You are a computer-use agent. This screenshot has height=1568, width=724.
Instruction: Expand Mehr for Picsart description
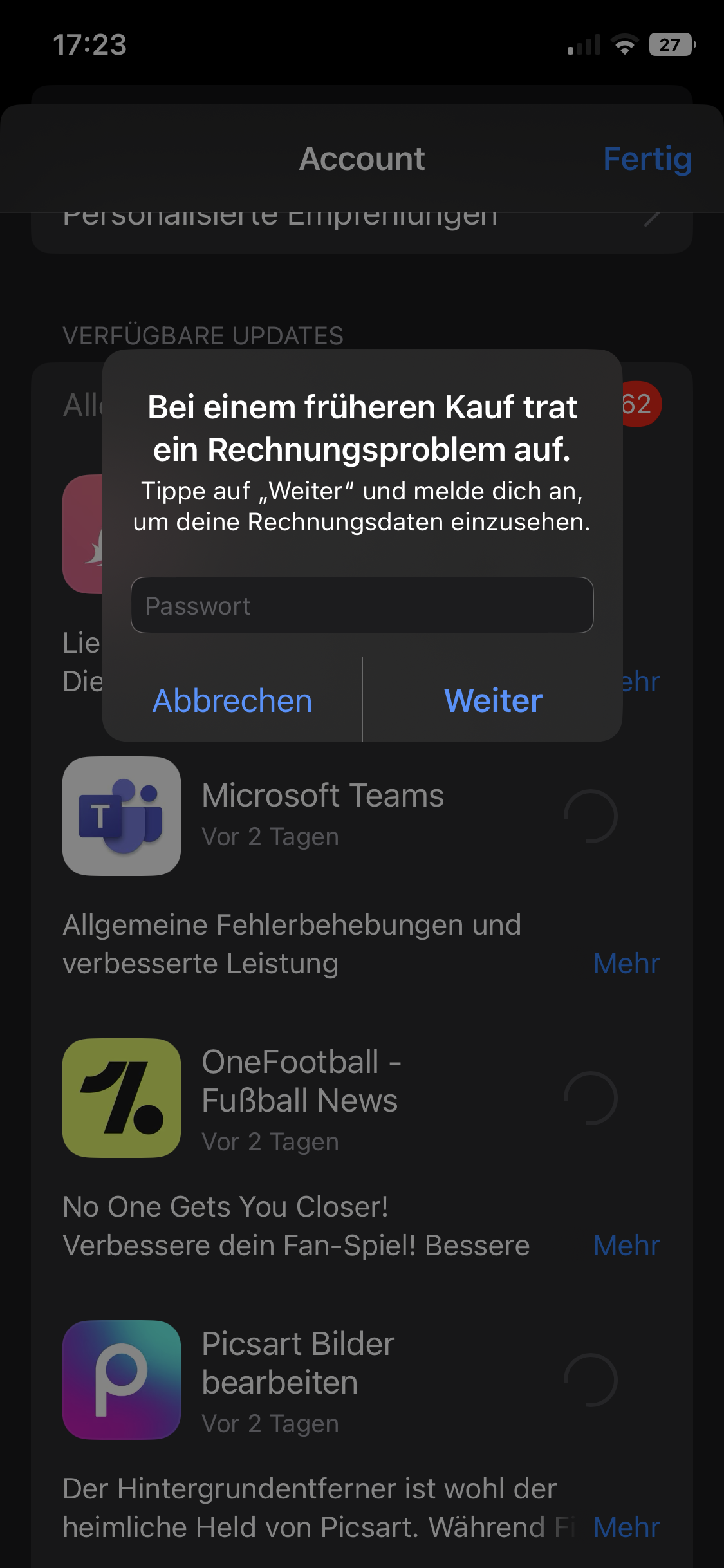point(626,1527)
